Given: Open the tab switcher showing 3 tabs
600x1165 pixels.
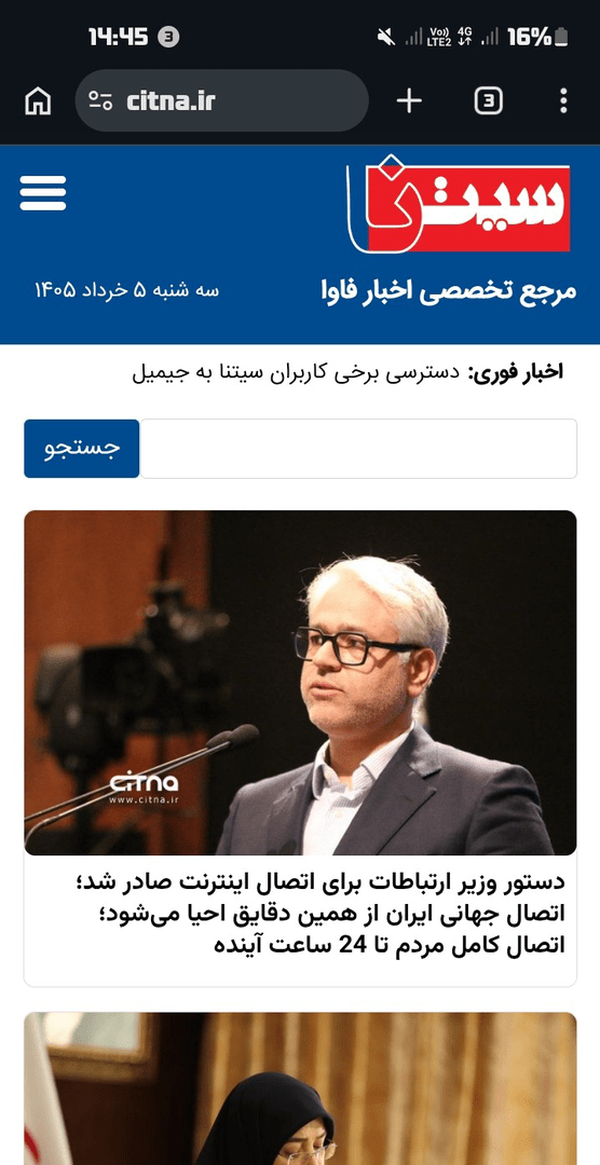Looking at the screenshot, I should coord(488,100).
